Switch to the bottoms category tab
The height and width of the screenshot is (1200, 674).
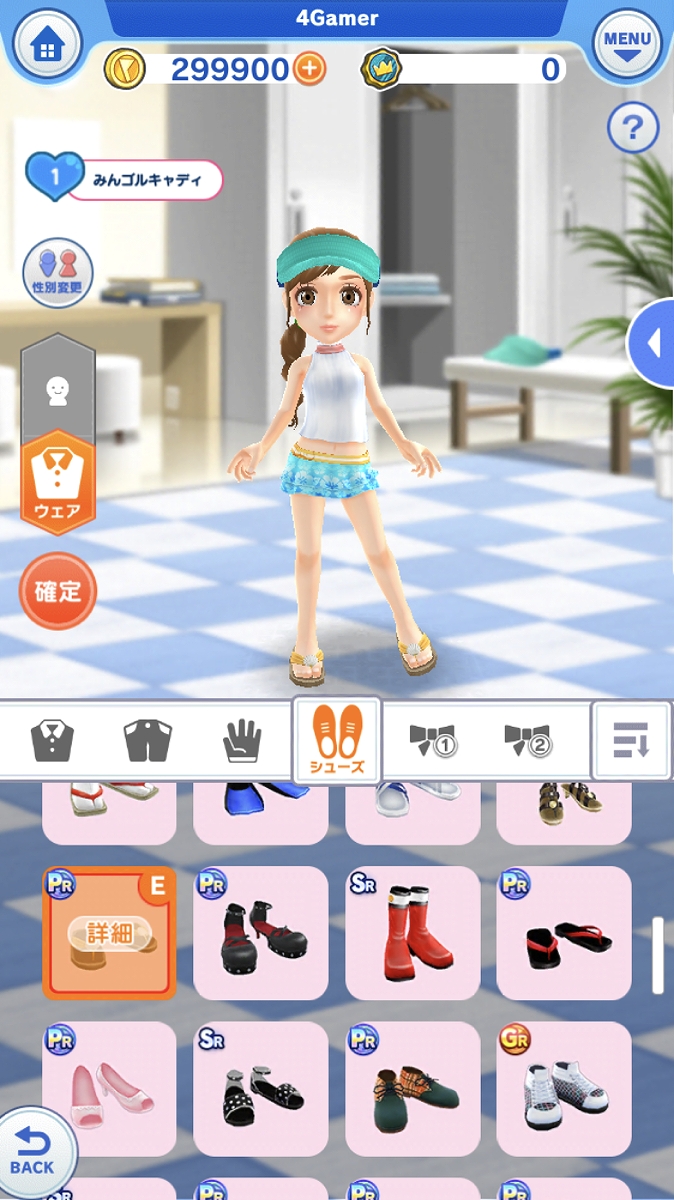(x=147, y=741)
